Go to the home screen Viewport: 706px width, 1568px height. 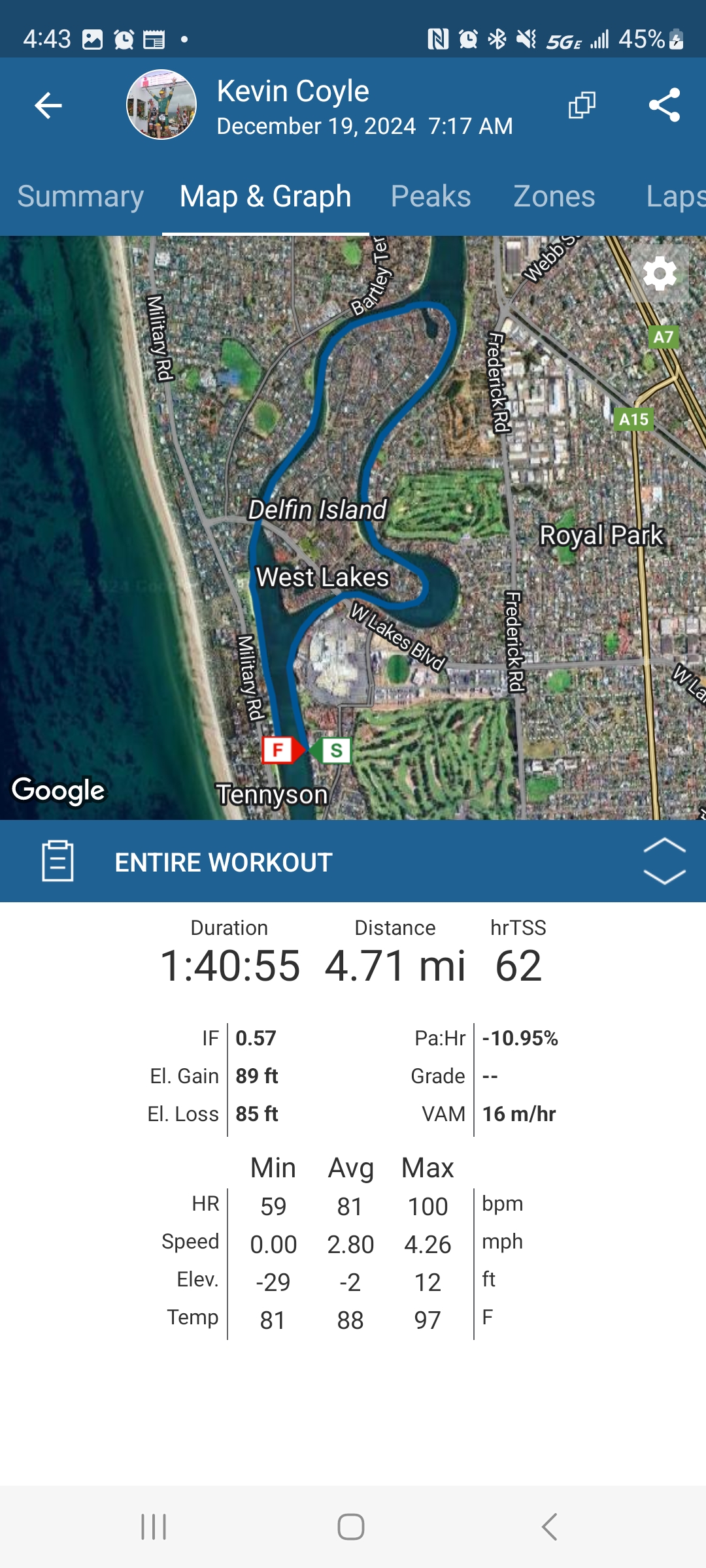pyautogui.click(x=351, y=1527)
